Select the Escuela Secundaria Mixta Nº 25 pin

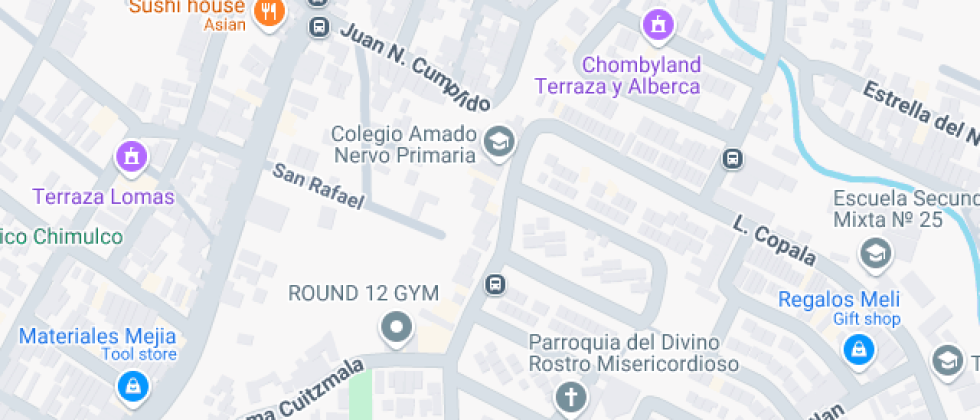[x=875, y=254]
